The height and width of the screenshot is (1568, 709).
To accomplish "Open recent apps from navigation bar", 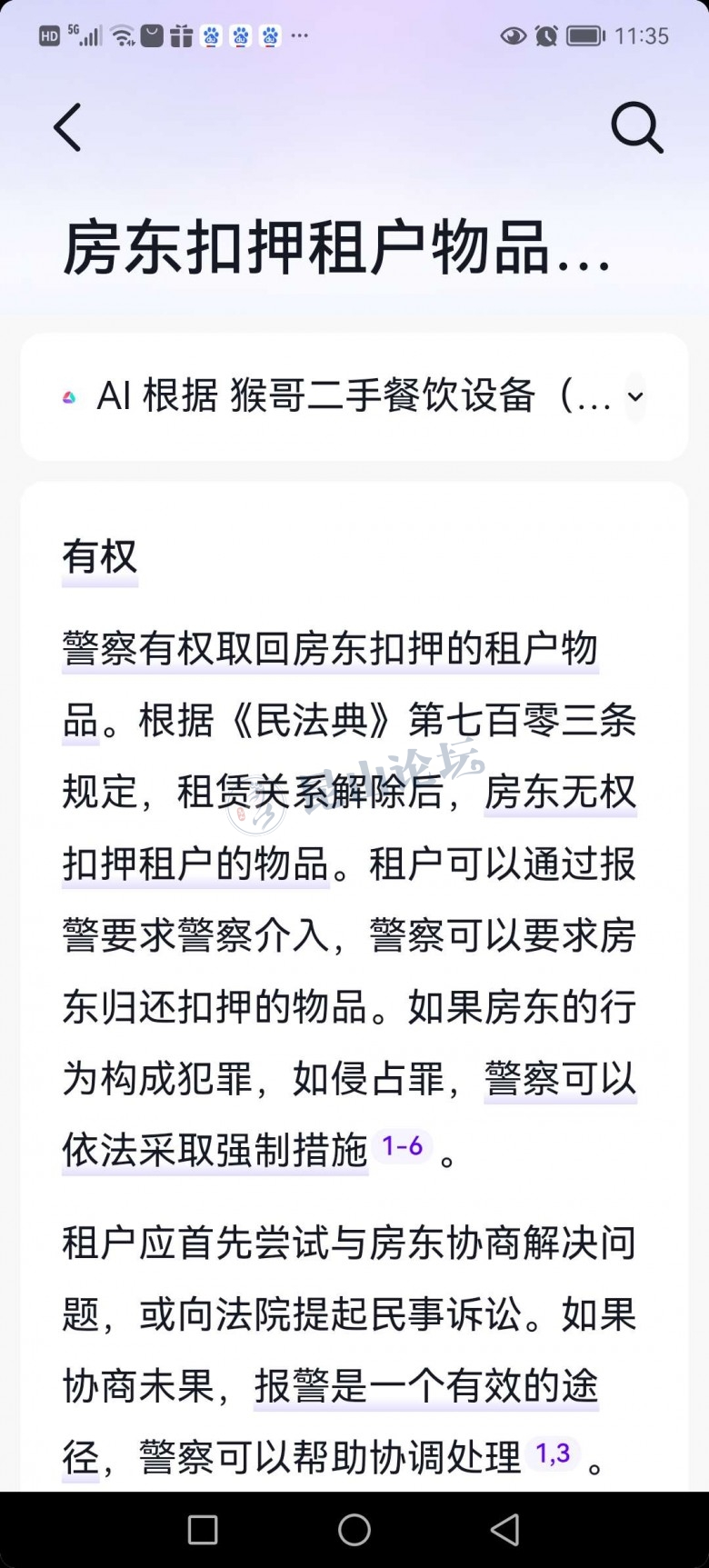I will click(203, 1530).
